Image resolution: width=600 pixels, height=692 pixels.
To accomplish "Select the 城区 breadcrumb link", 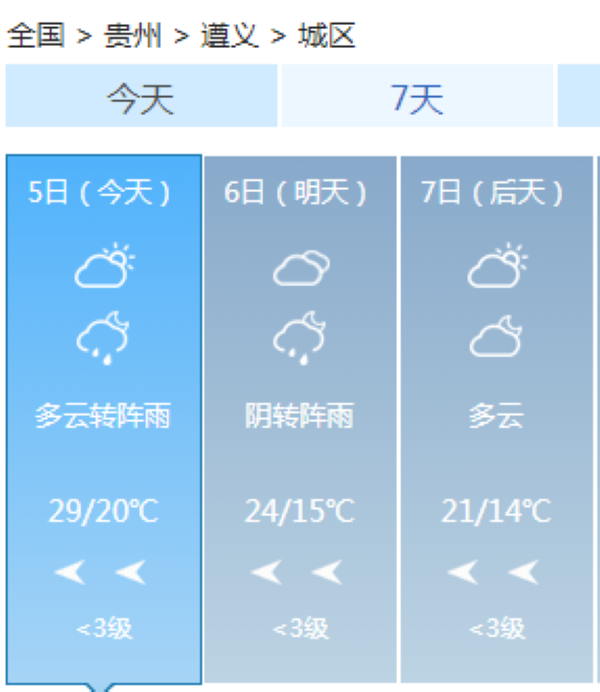I will (x=326, y=37).
